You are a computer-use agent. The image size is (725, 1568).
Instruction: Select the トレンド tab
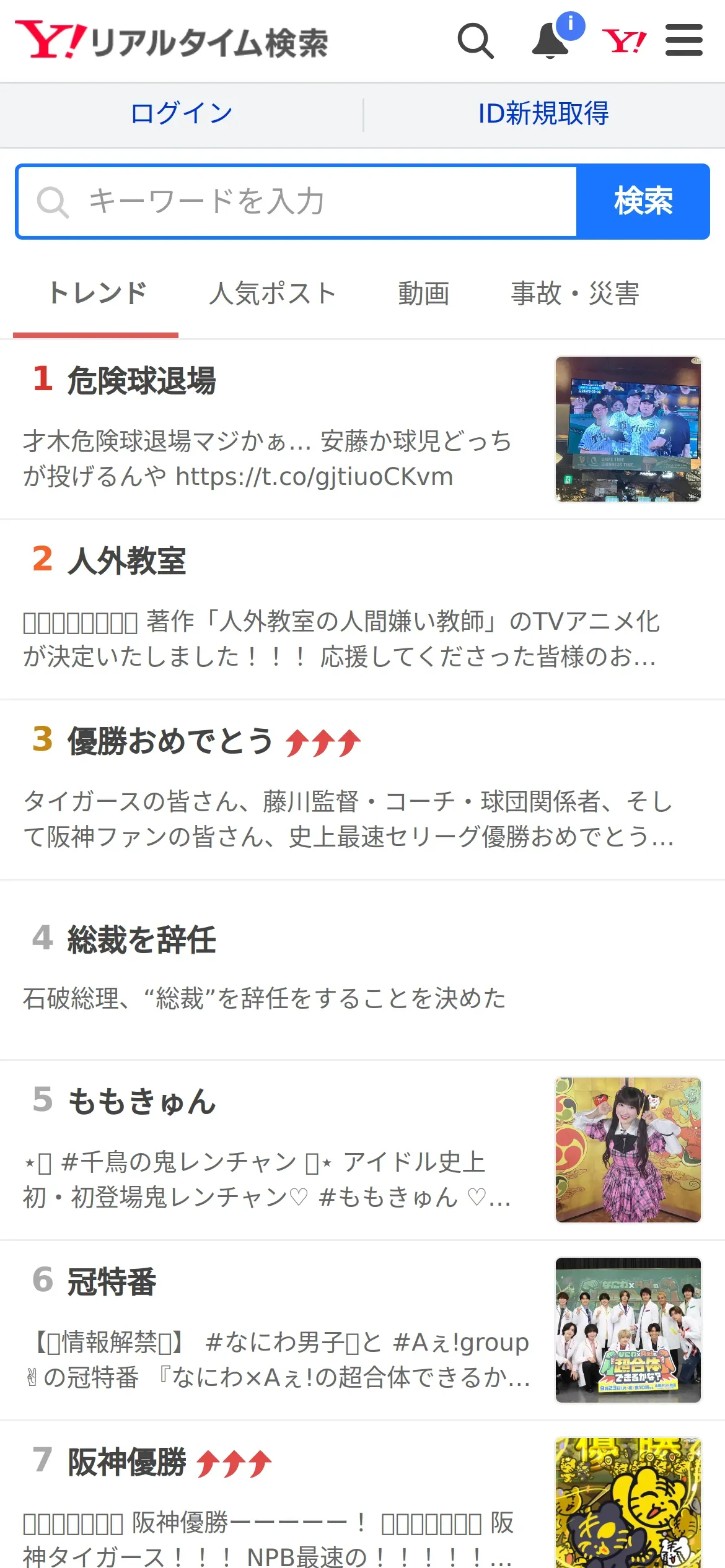(x=97, y=294)
